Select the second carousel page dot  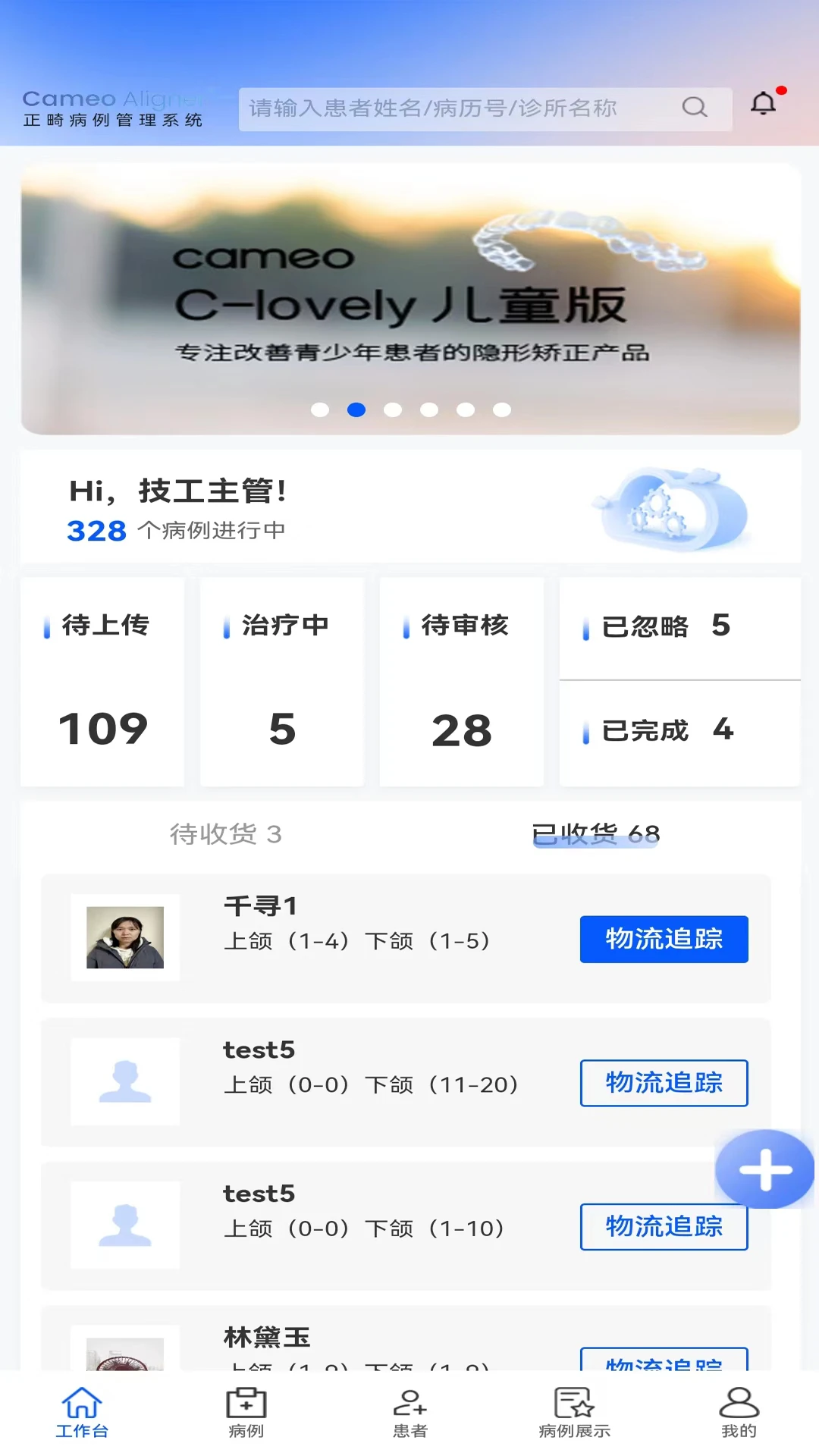coord(356,409)
